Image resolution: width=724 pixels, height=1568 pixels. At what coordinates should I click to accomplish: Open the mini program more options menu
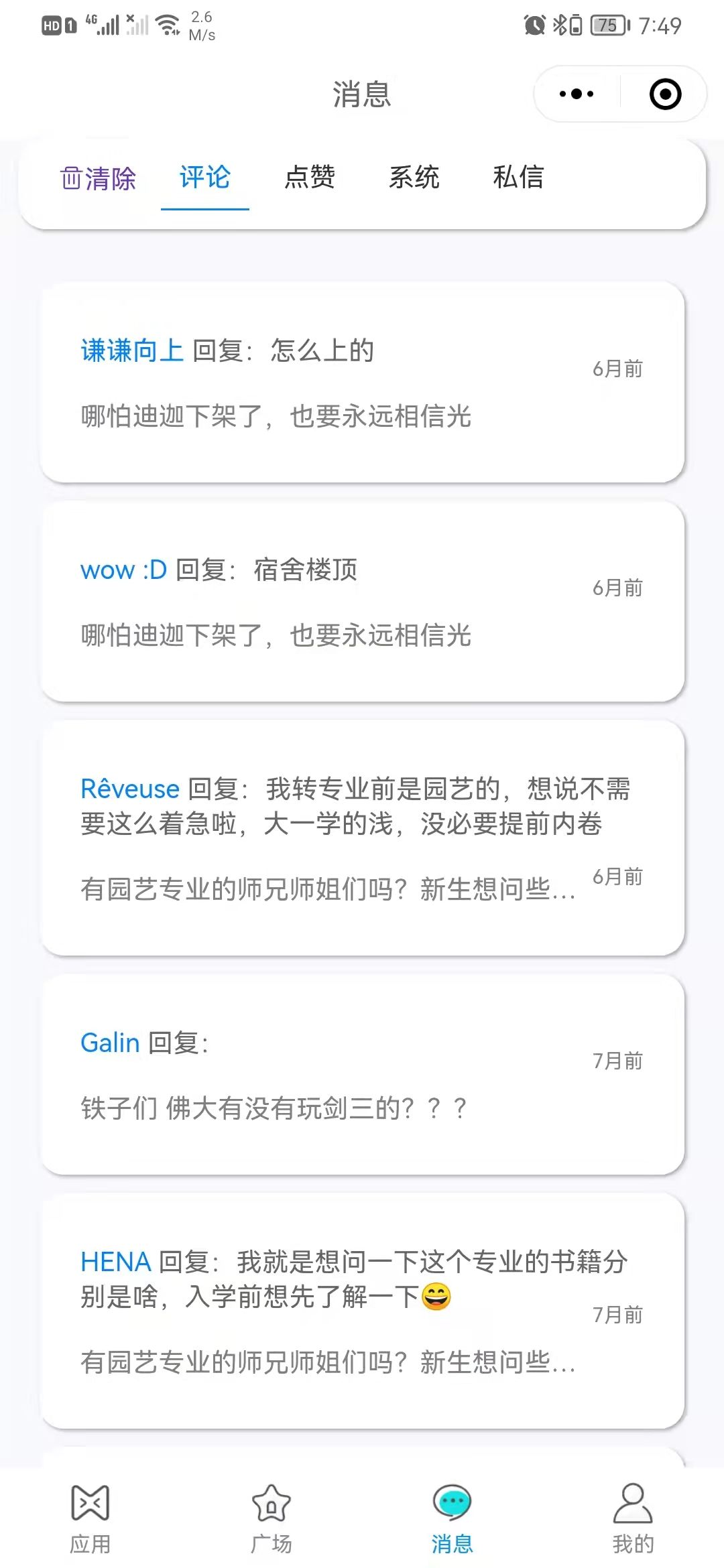[x=577, y=94]
